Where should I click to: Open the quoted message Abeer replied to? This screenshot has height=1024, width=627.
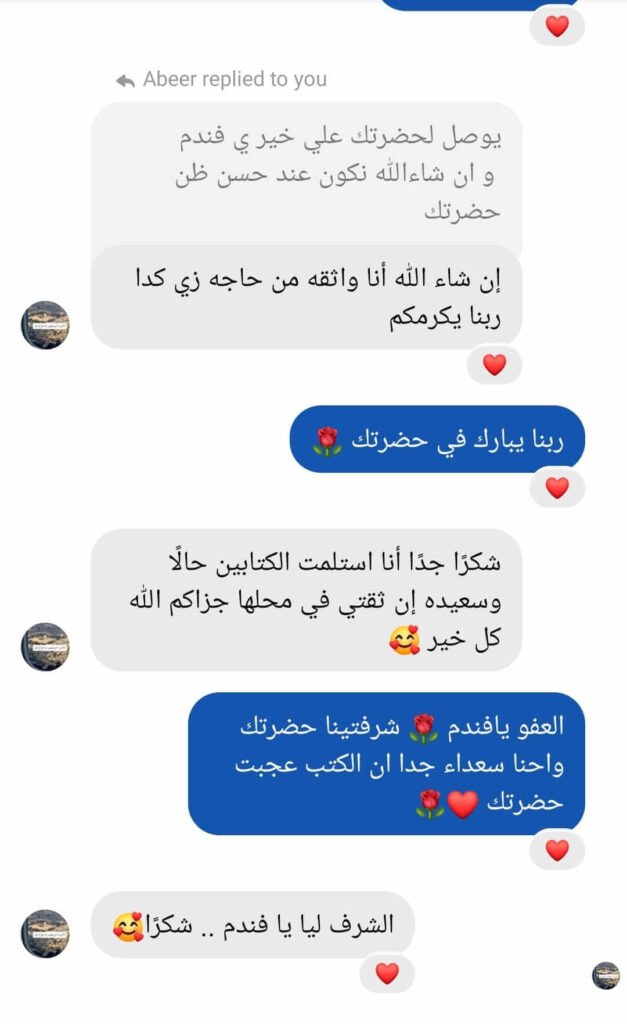coord(306,175)
